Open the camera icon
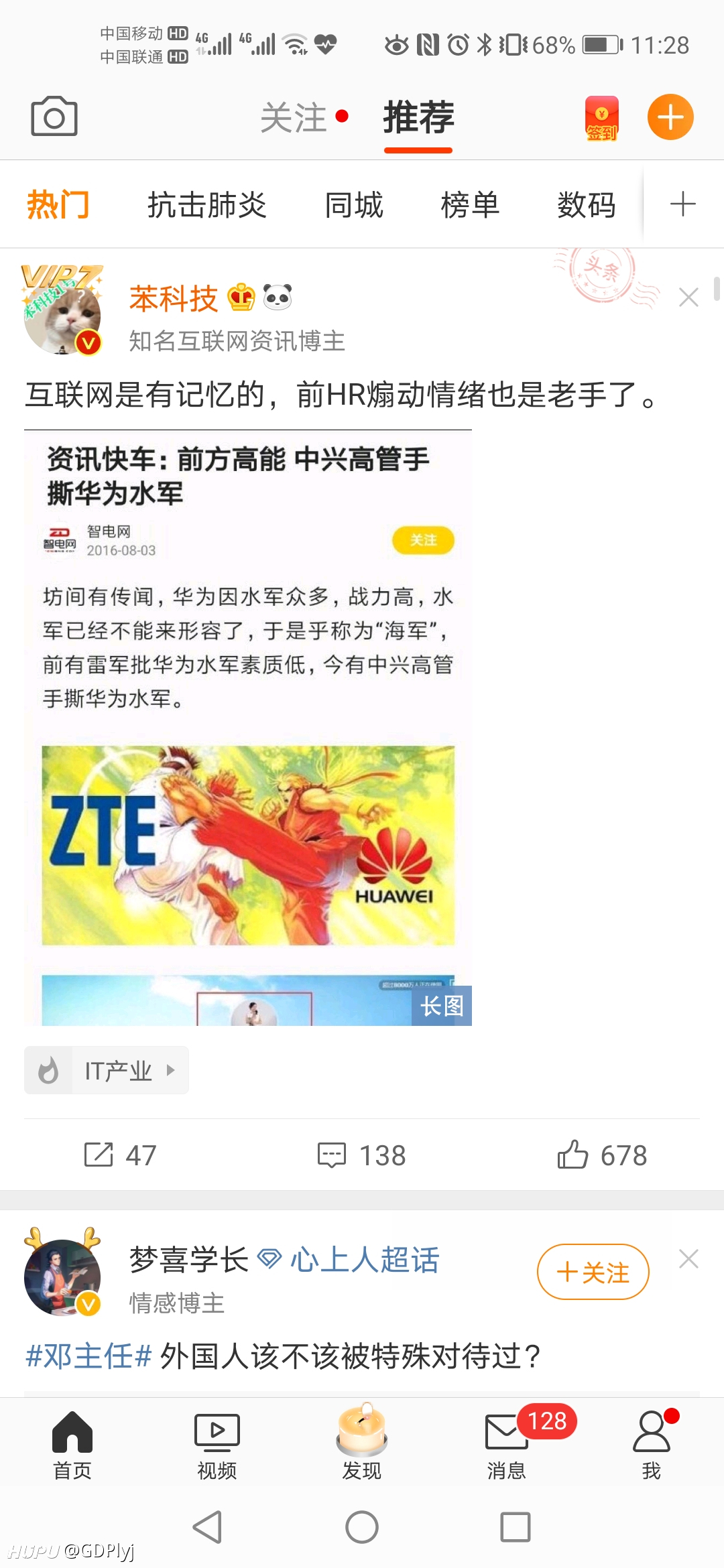 pos(54,117)
